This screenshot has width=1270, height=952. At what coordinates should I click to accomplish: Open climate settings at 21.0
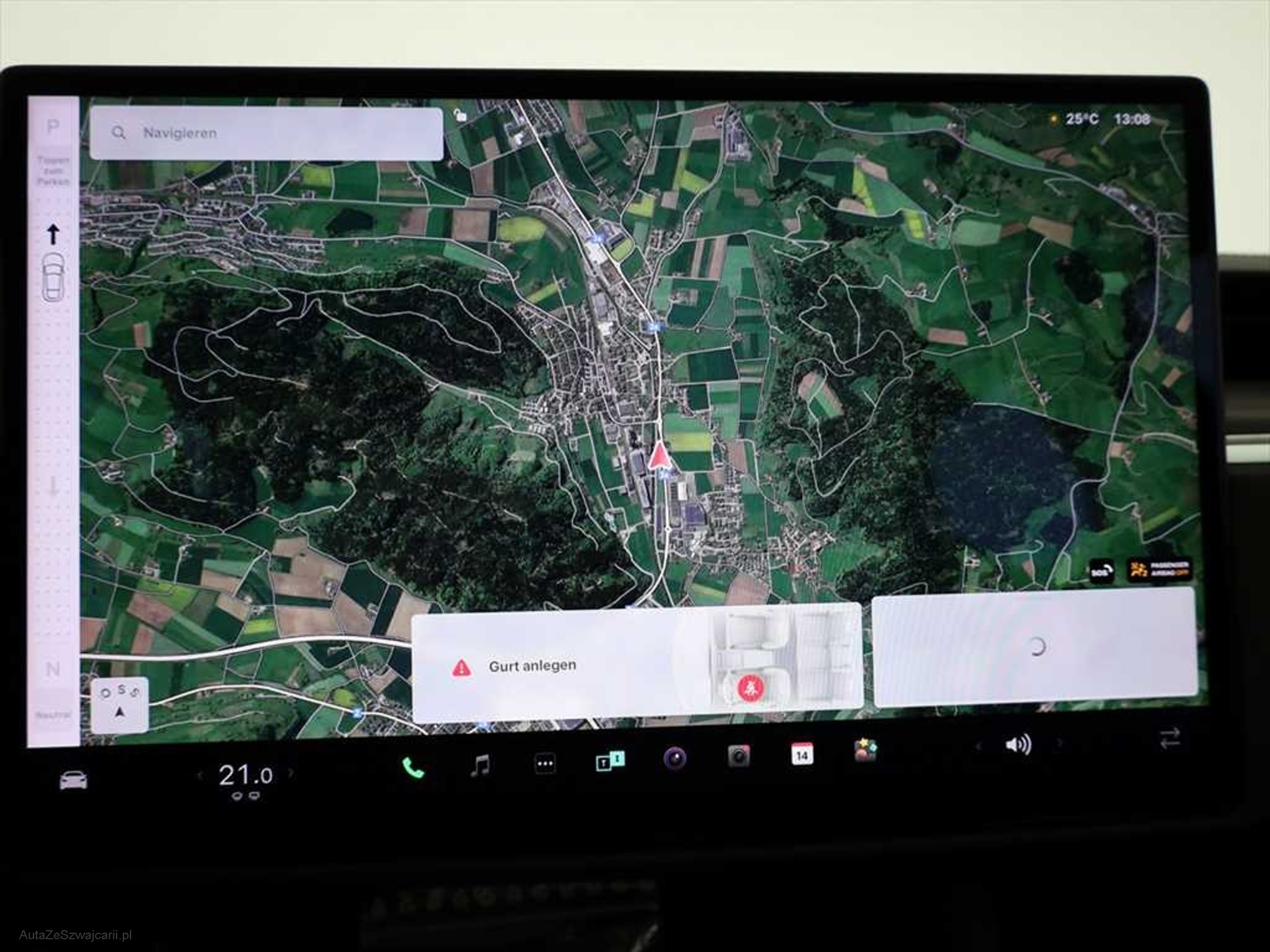(245, 775)
